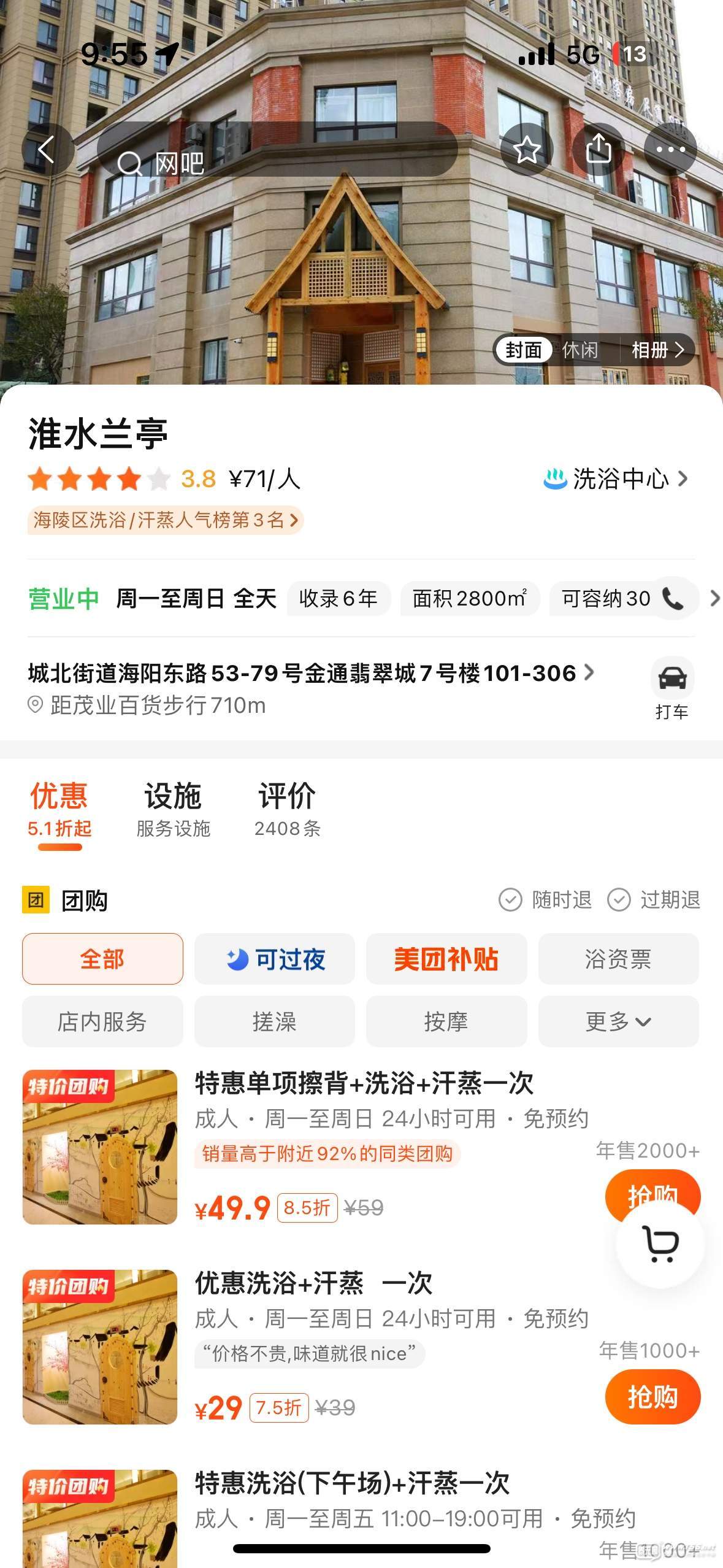Filter deals by 浴资票
The width and height of the screenshot is (723, 1568).
[618, 959]
